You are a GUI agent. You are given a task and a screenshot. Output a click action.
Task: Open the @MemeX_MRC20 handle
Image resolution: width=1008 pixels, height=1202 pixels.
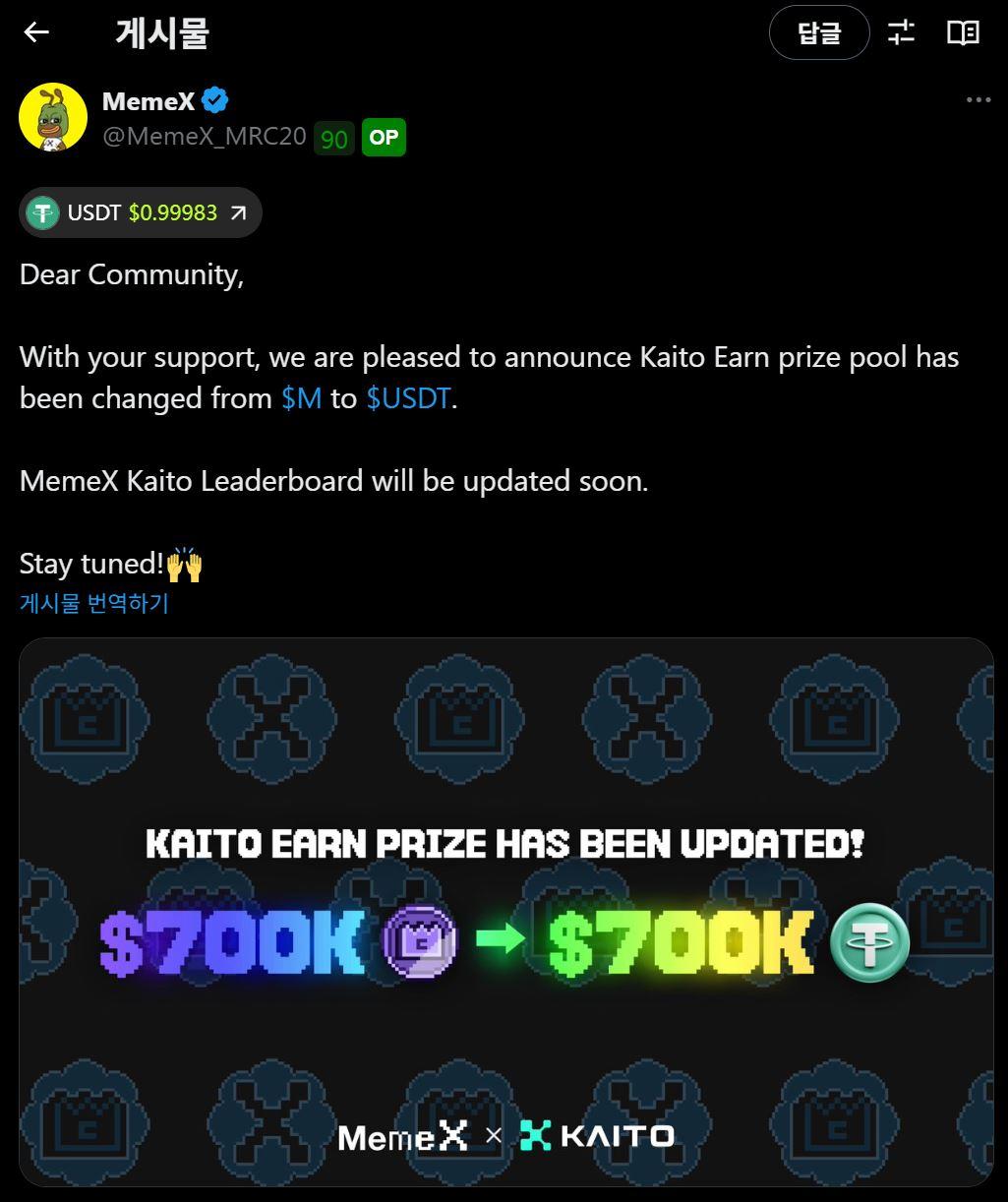(x=205, y=137)
